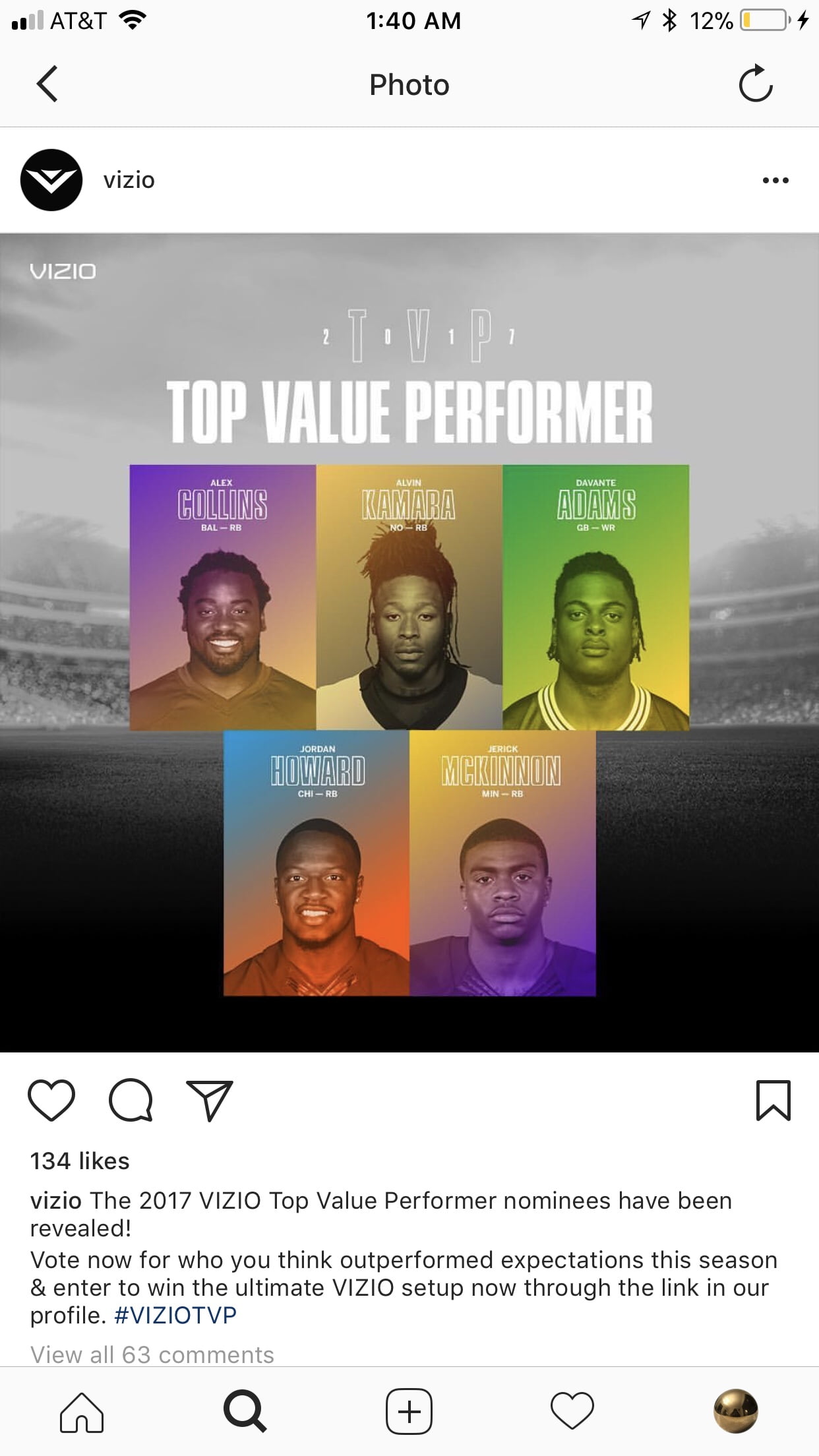
Task: View the 134 likes list
Action: click(x=80, y=1161)
